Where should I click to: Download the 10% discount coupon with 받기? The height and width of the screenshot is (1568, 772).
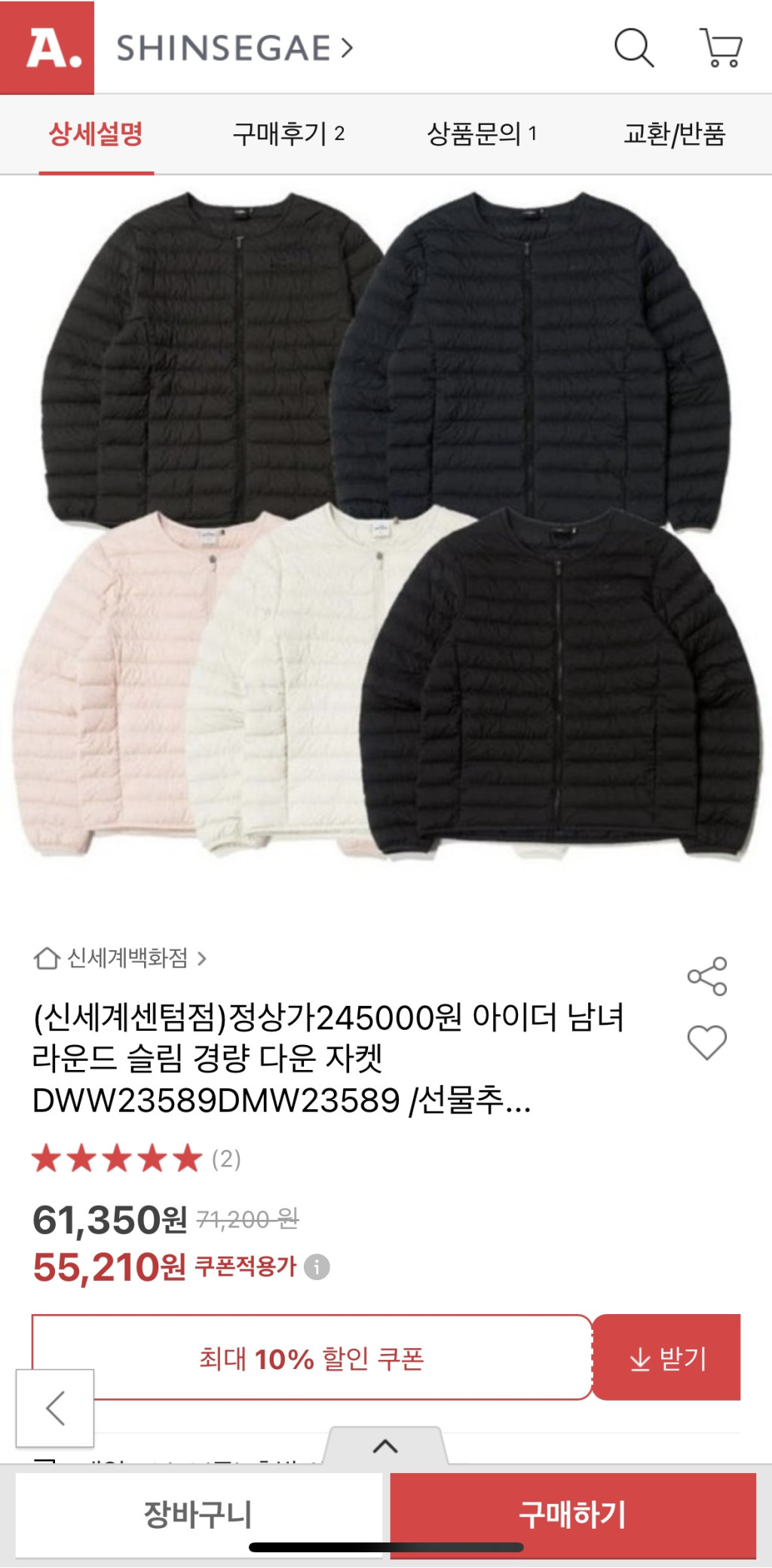(666, 1358)
